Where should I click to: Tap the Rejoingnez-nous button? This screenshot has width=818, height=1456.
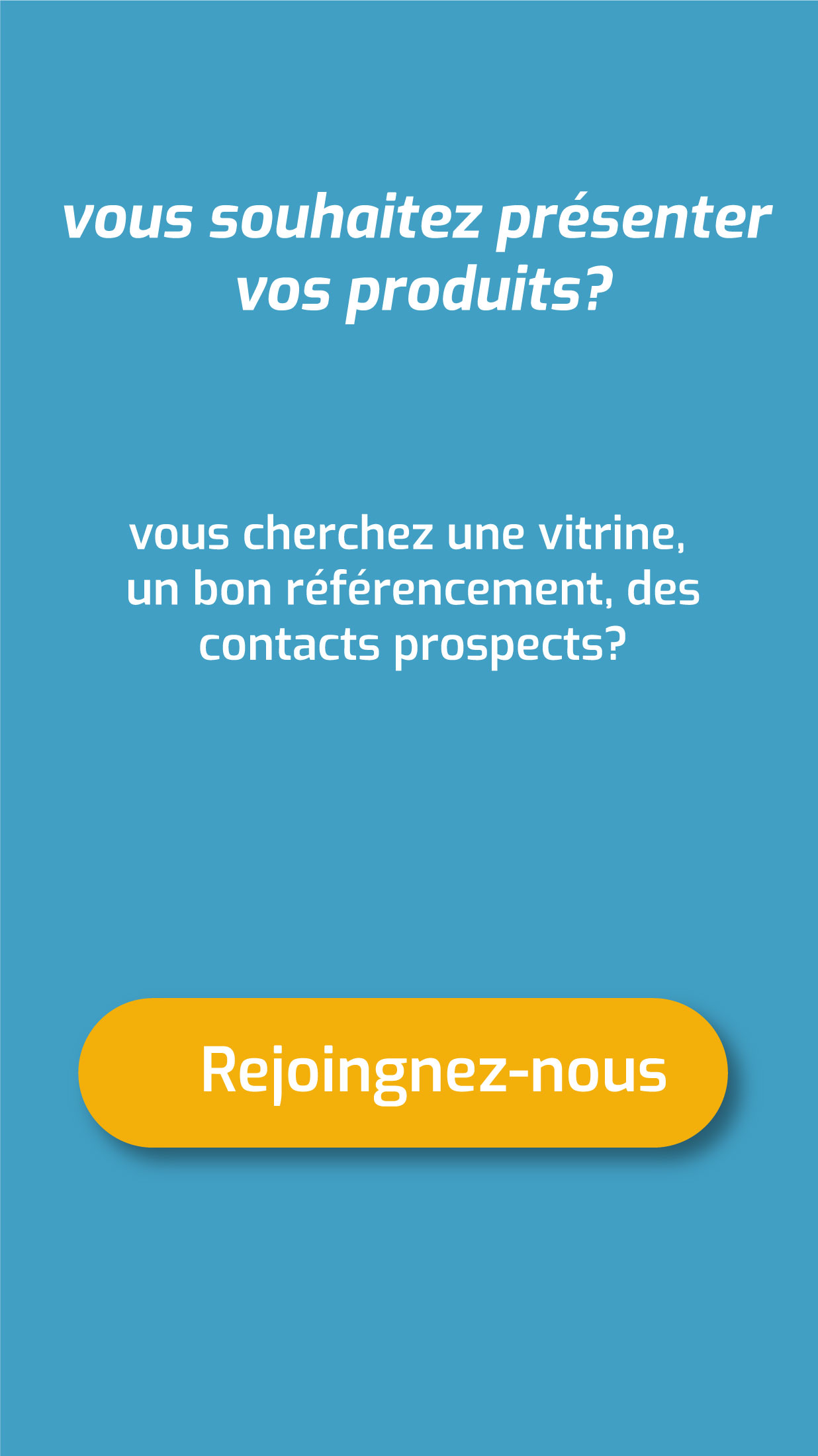(x=403, y=1072)
